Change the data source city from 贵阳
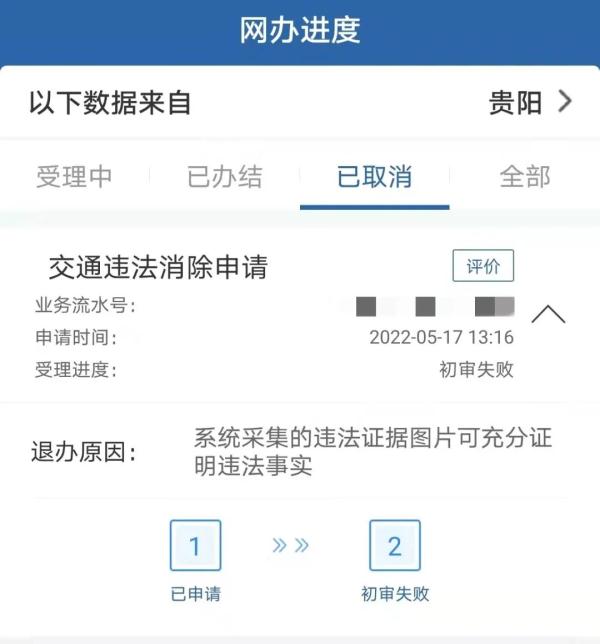 coord(530,102)
